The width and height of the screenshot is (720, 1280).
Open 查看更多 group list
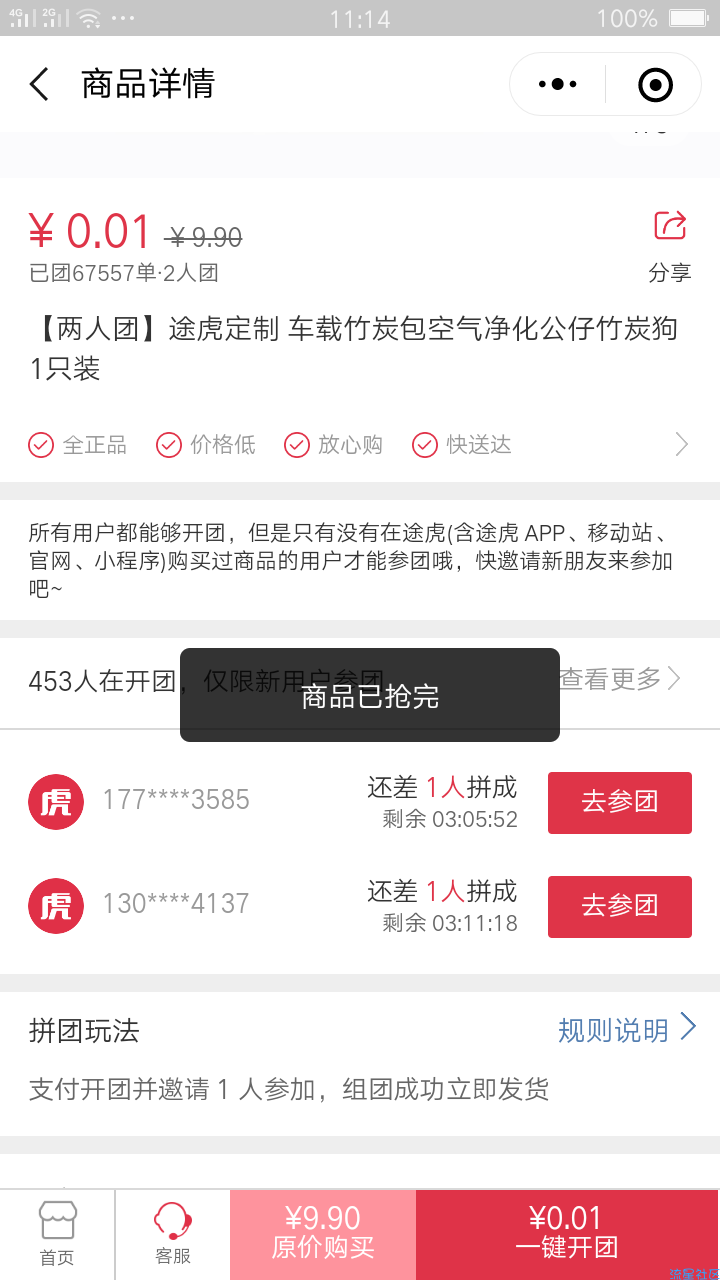pyautogui.click(x=620, y=680)
